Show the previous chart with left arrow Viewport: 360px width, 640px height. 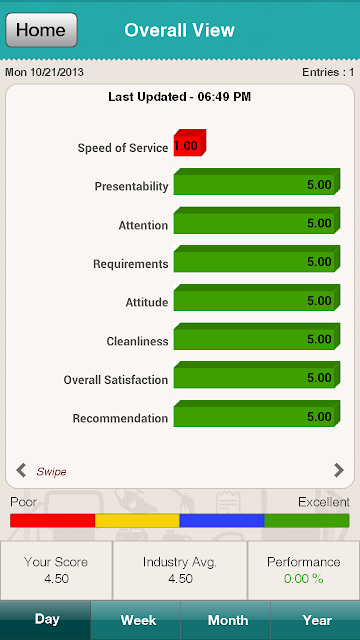(21, 470)
